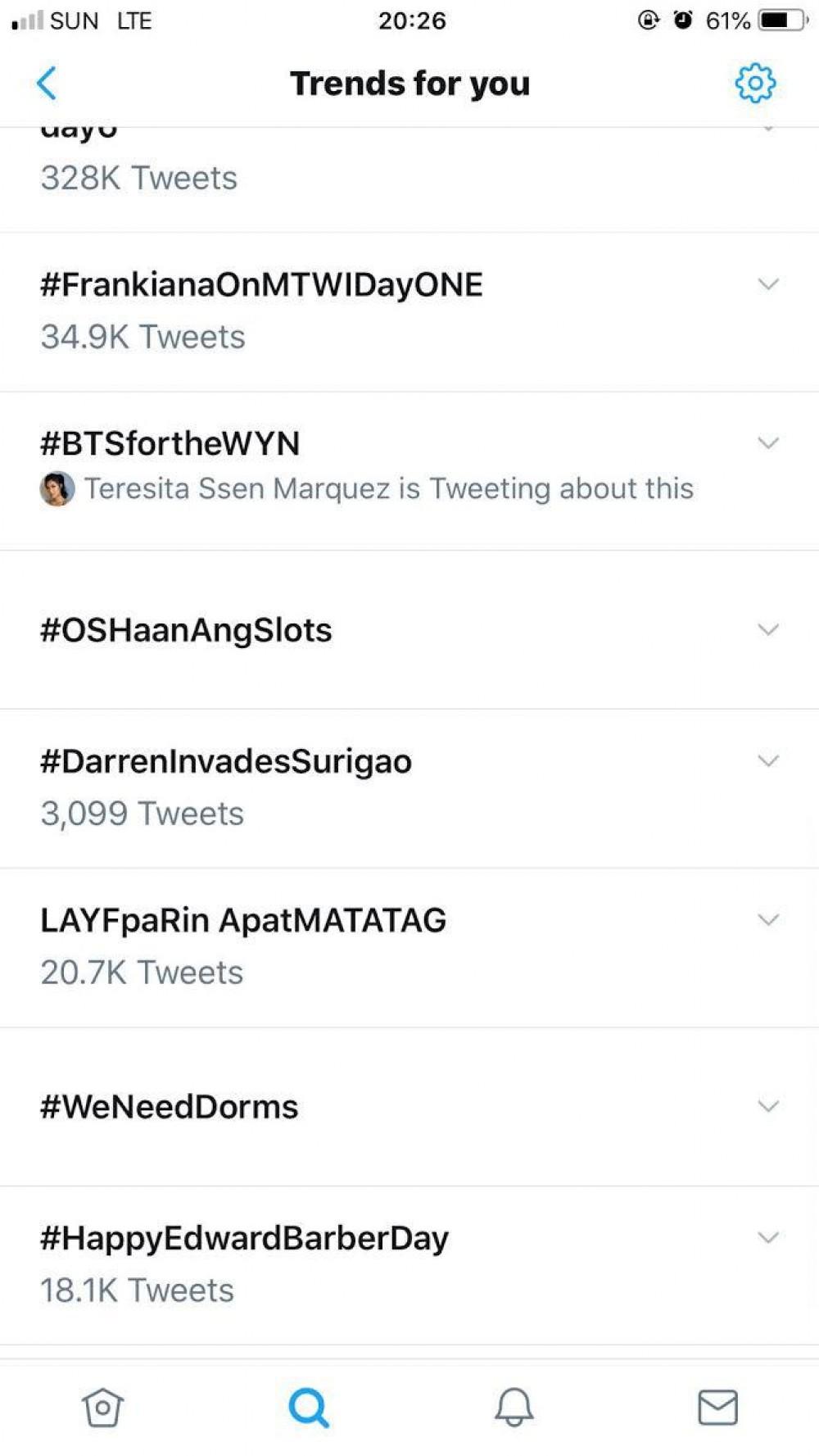Expand options chevron for #WeNeedDorms
The width and height of the screenshot is (819, 1456).
click(x=767, y=1106)
